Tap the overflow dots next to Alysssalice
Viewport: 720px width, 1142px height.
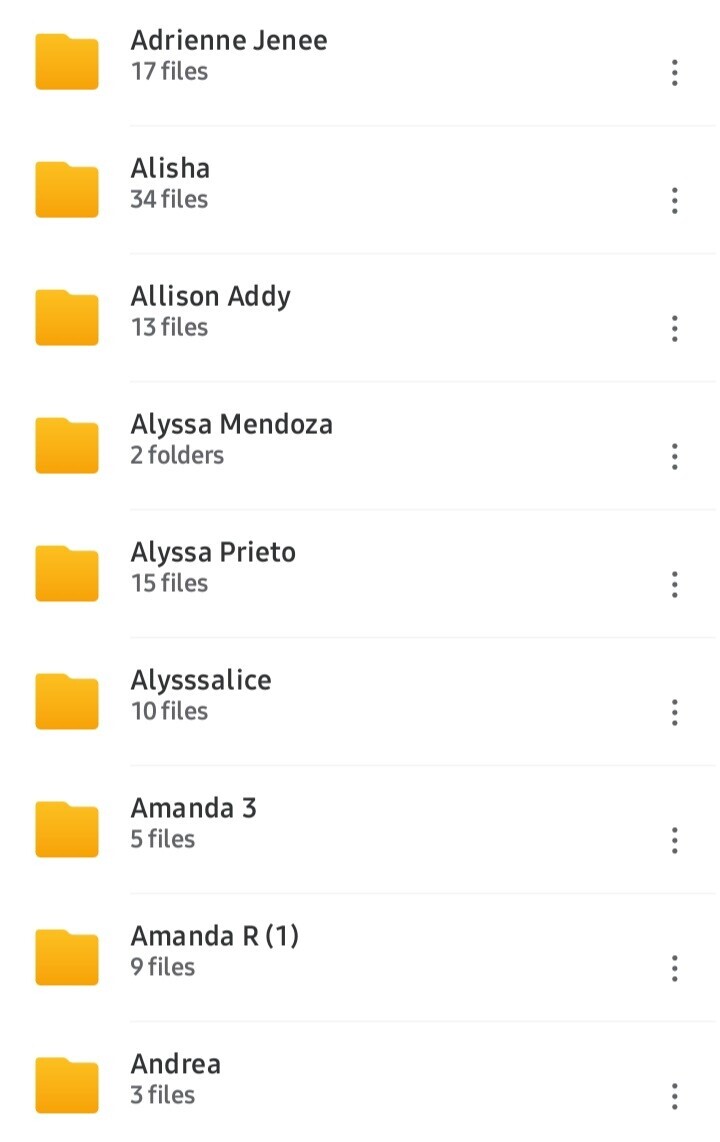[x=675, y=712]
